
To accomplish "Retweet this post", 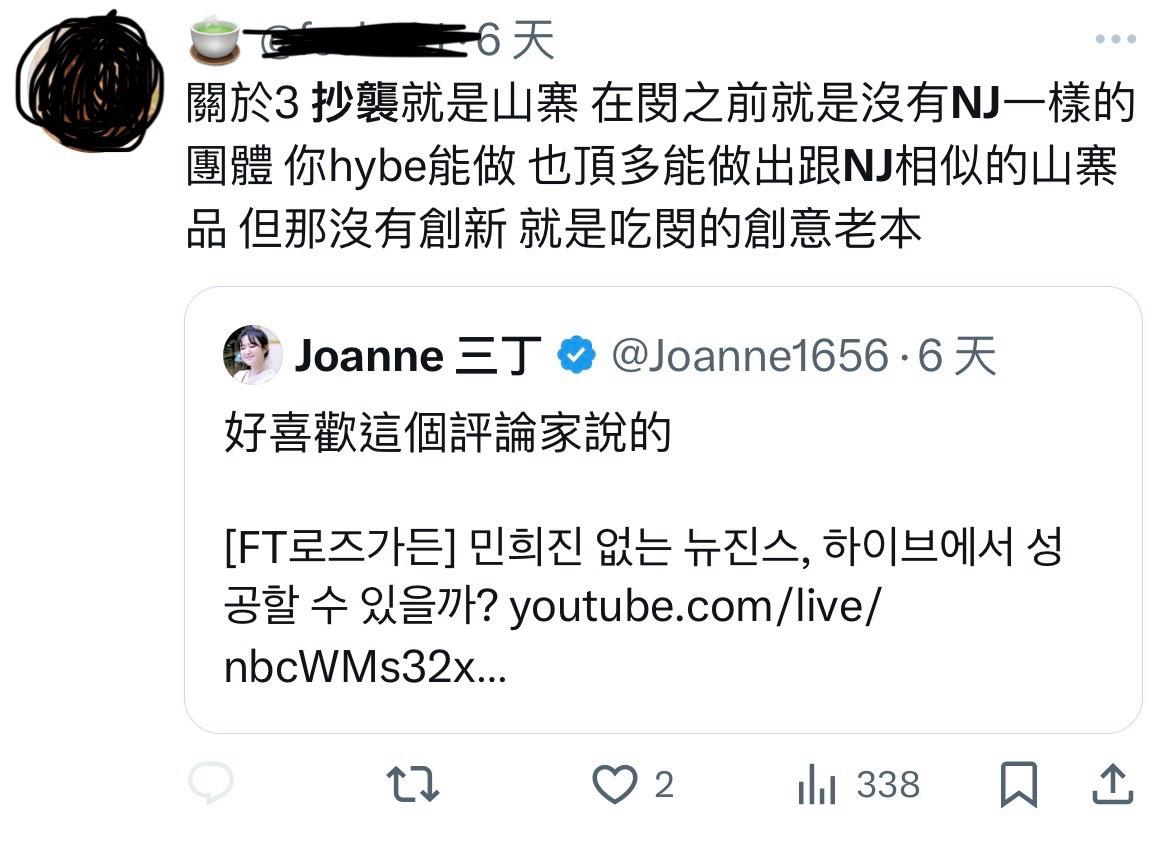I will (412, 785).
